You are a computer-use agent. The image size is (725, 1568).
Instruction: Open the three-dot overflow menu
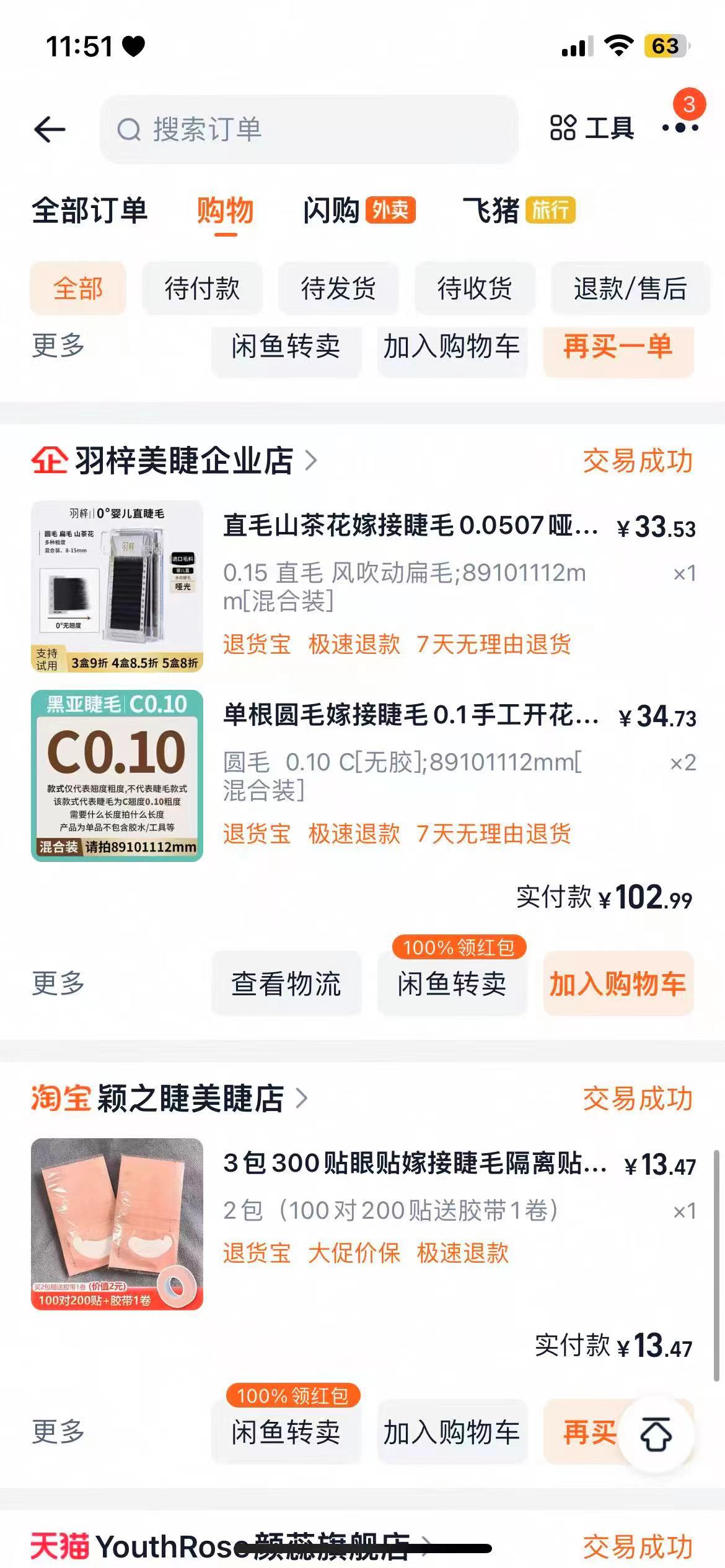(x=680, y=128)
